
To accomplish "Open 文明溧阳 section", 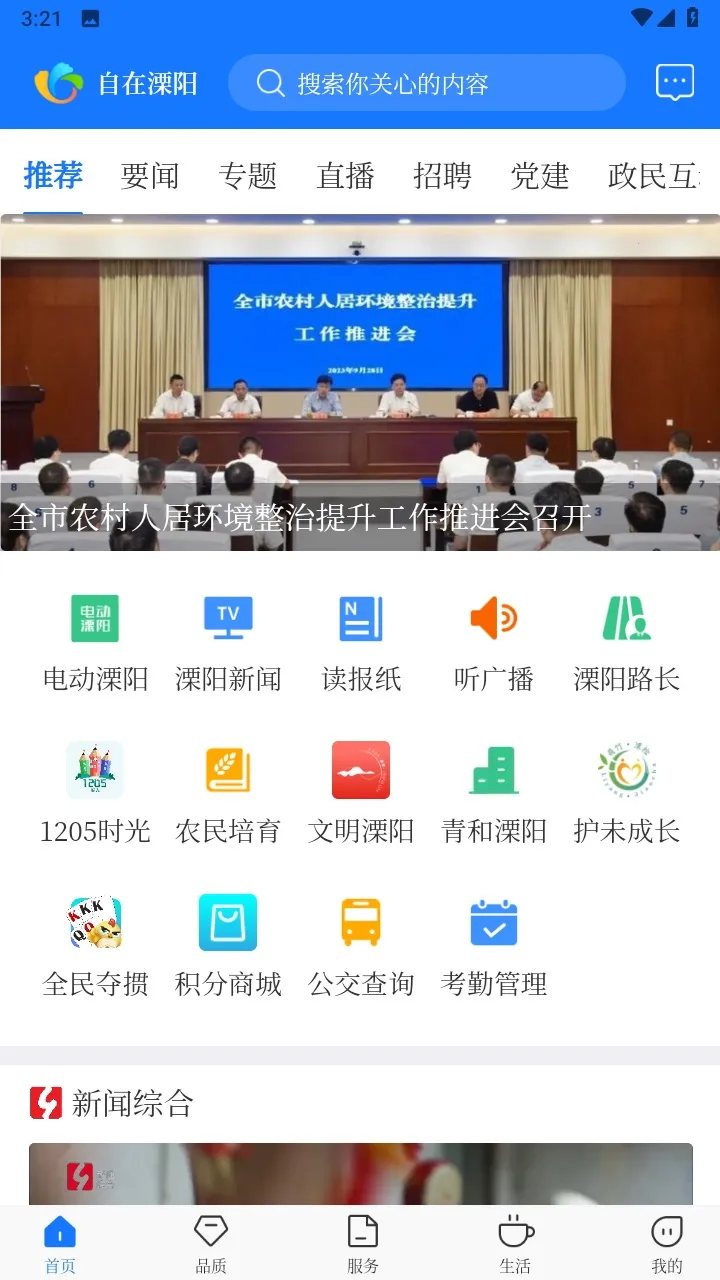I will point(361,792).
